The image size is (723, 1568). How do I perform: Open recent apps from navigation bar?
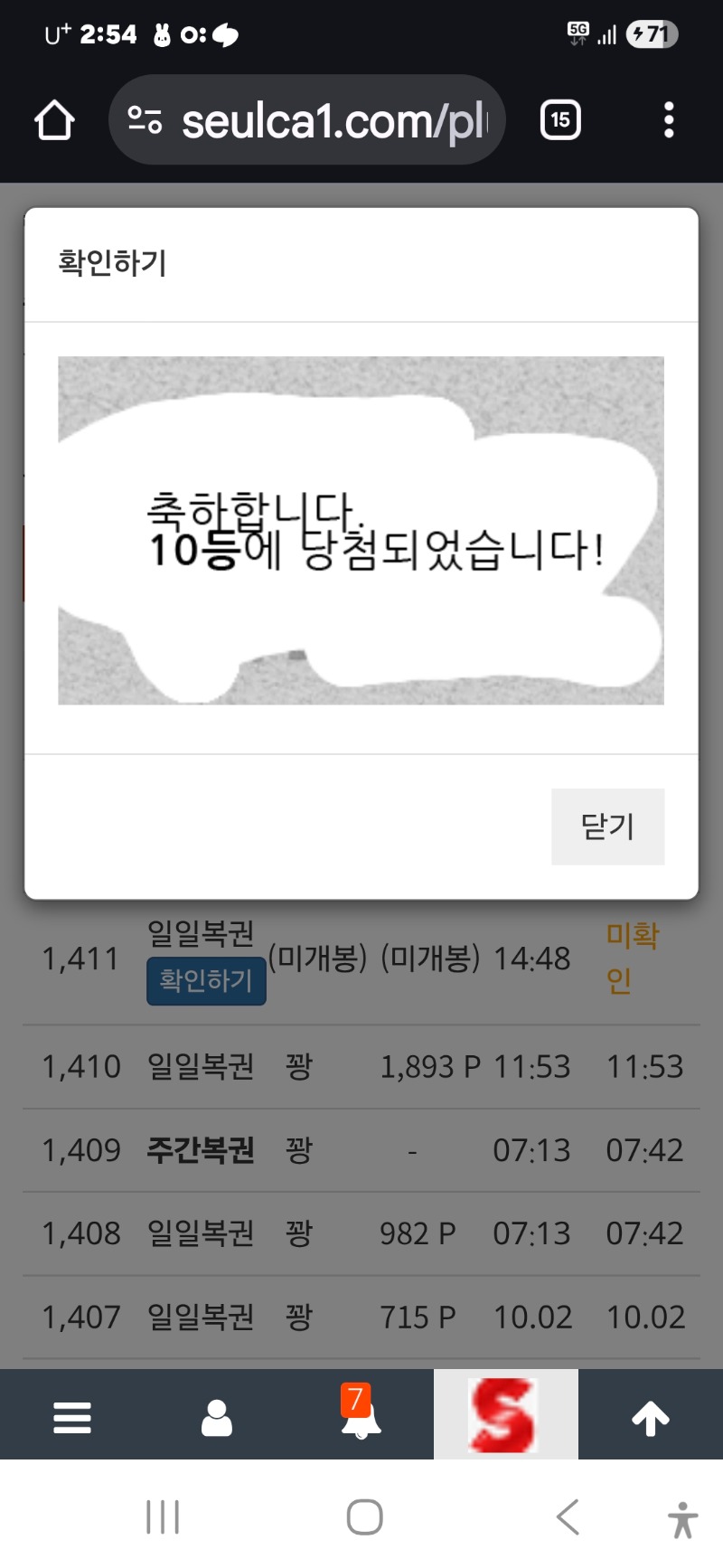coord(163,1516)
